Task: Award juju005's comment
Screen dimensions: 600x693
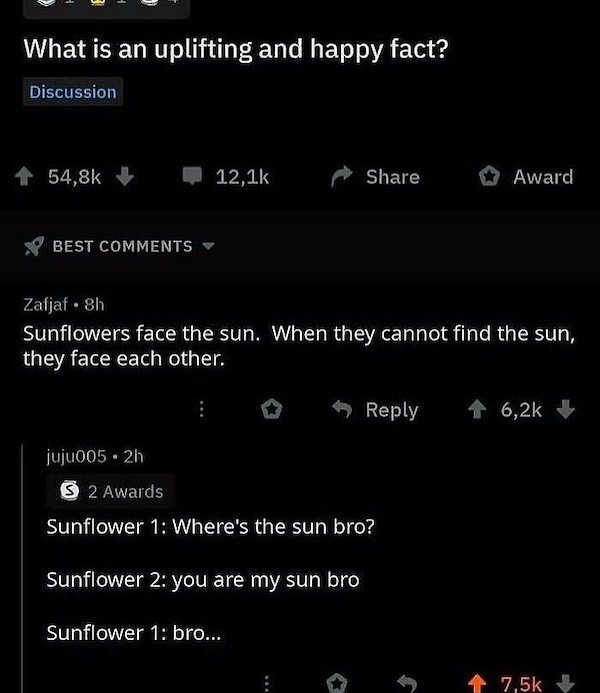Action: (337, 684)
